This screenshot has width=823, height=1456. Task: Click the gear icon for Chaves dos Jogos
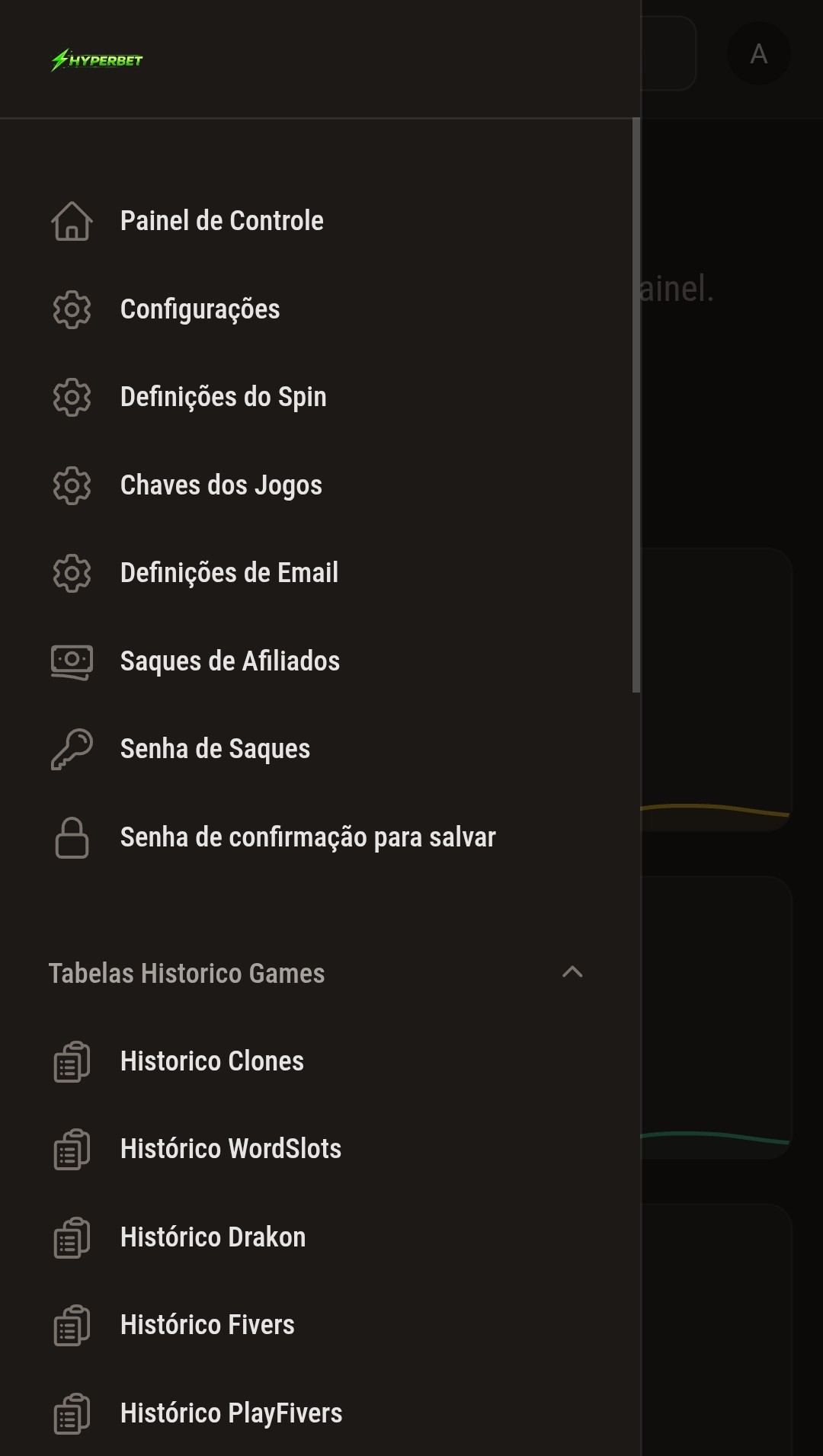[x=71, y=485]
